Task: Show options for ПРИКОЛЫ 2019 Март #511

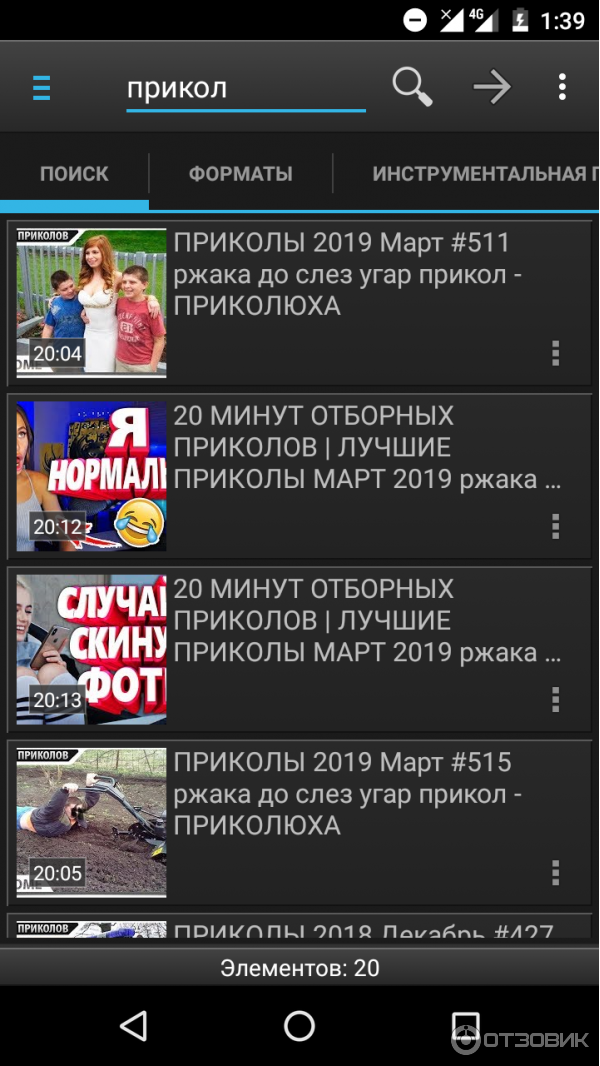Action: pos(555,353)
